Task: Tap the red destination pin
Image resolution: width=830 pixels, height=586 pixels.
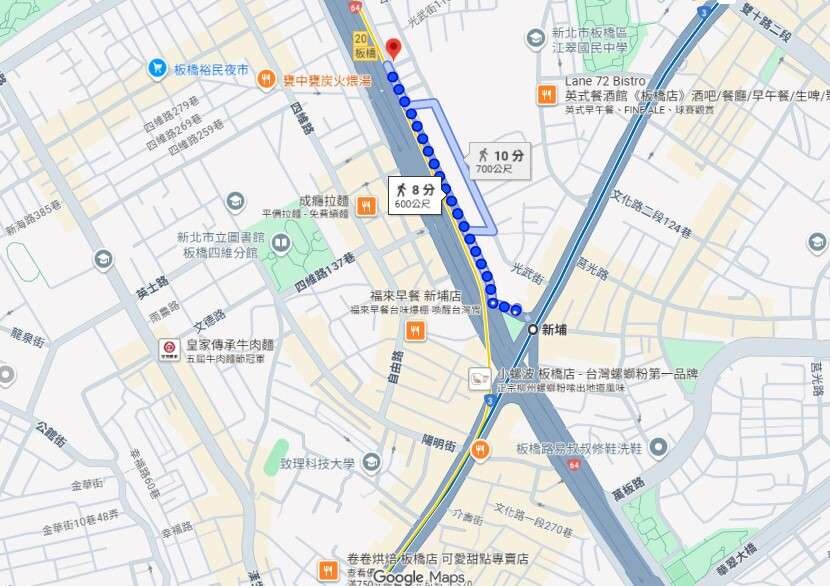Action: (x=393, y=48)
